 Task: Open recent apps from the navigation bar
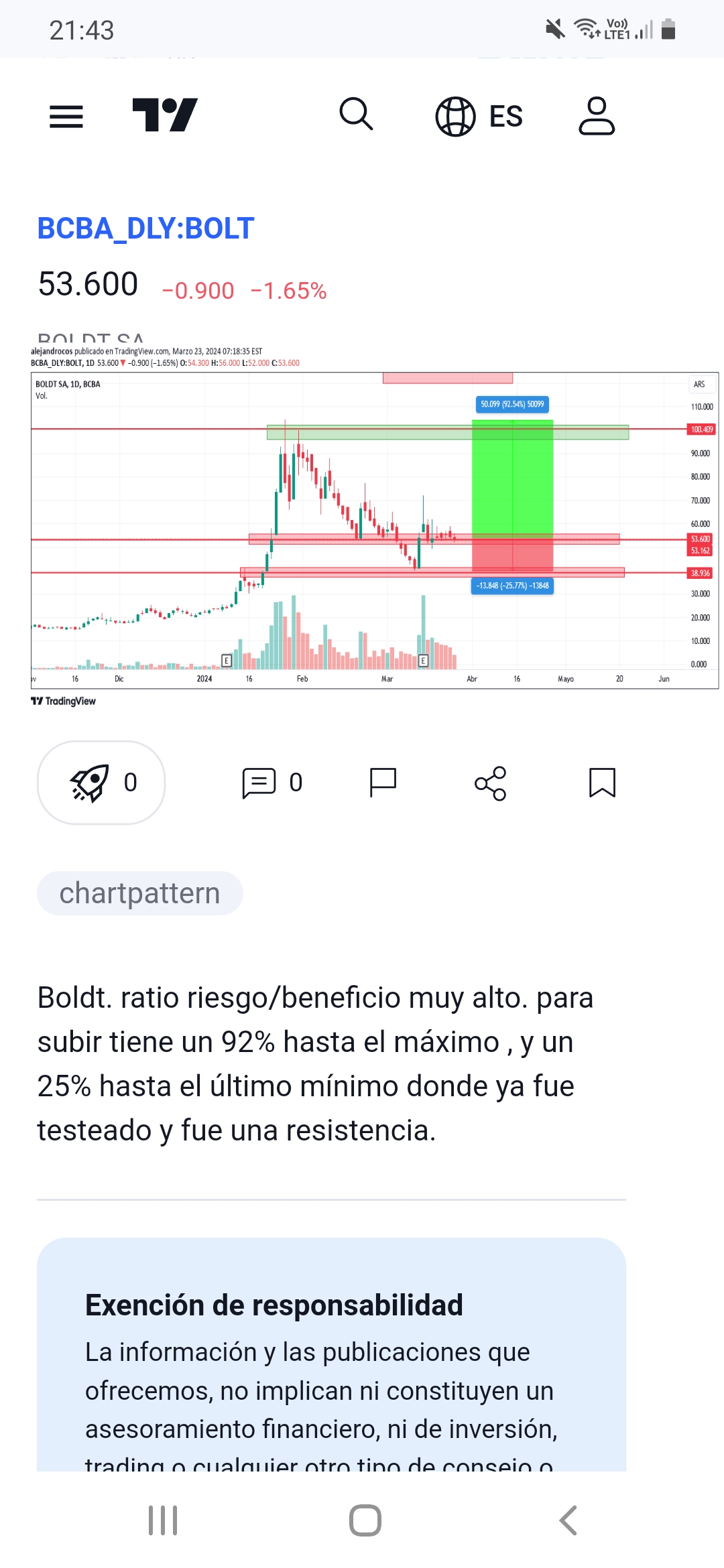click(x=163, y=1520)
